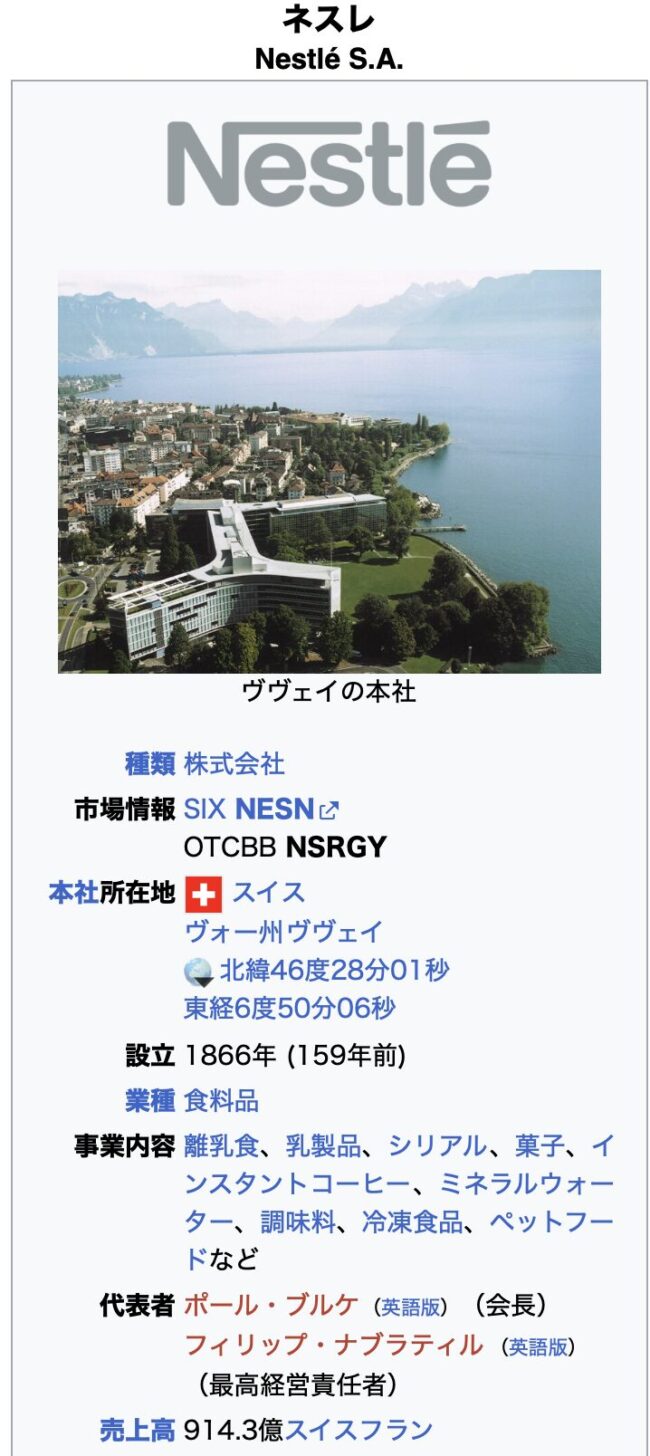Open the フィリップ・ナブラティル link
This screenshot has width=650, height=1456.
click(x=333, y=1345)
